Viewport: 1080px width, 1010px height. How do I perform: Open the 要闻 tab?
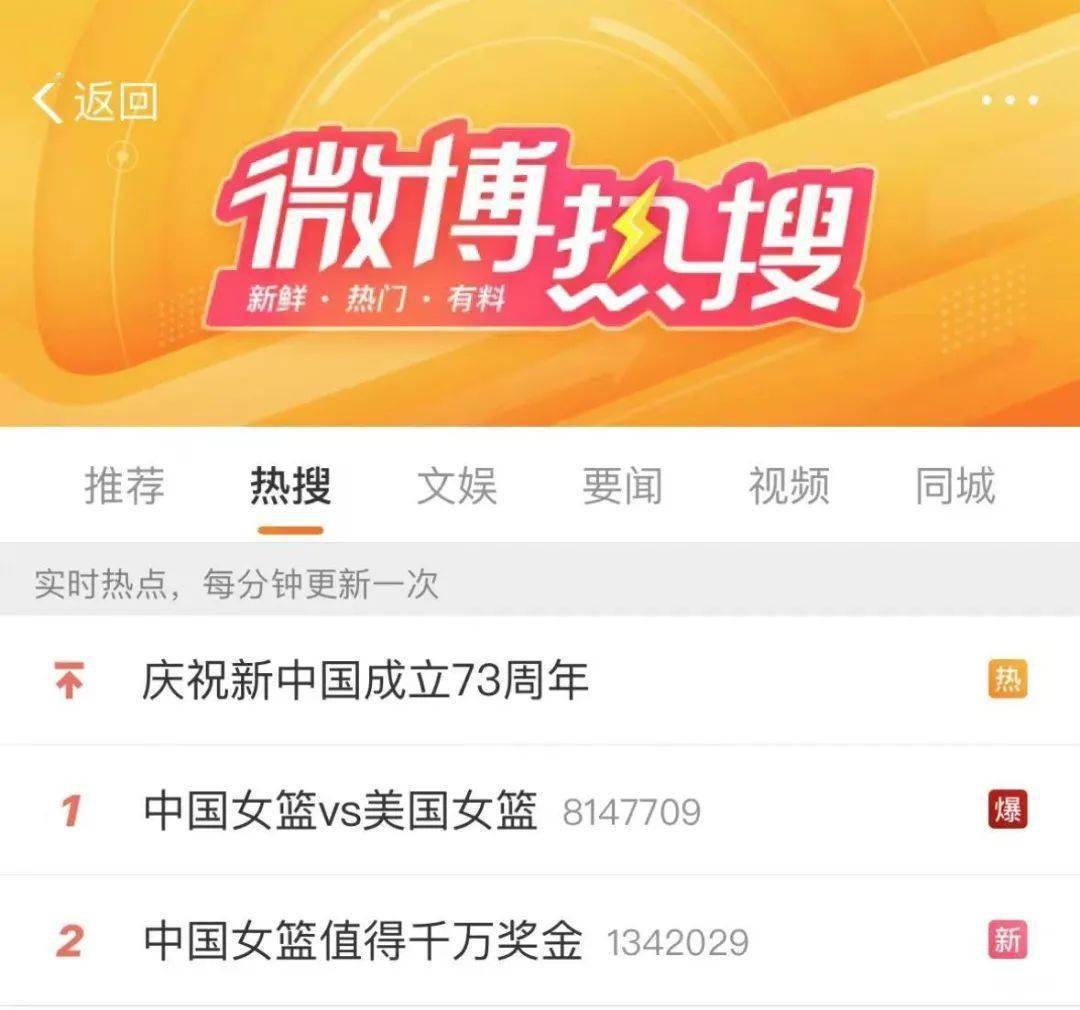coord(622,486)
